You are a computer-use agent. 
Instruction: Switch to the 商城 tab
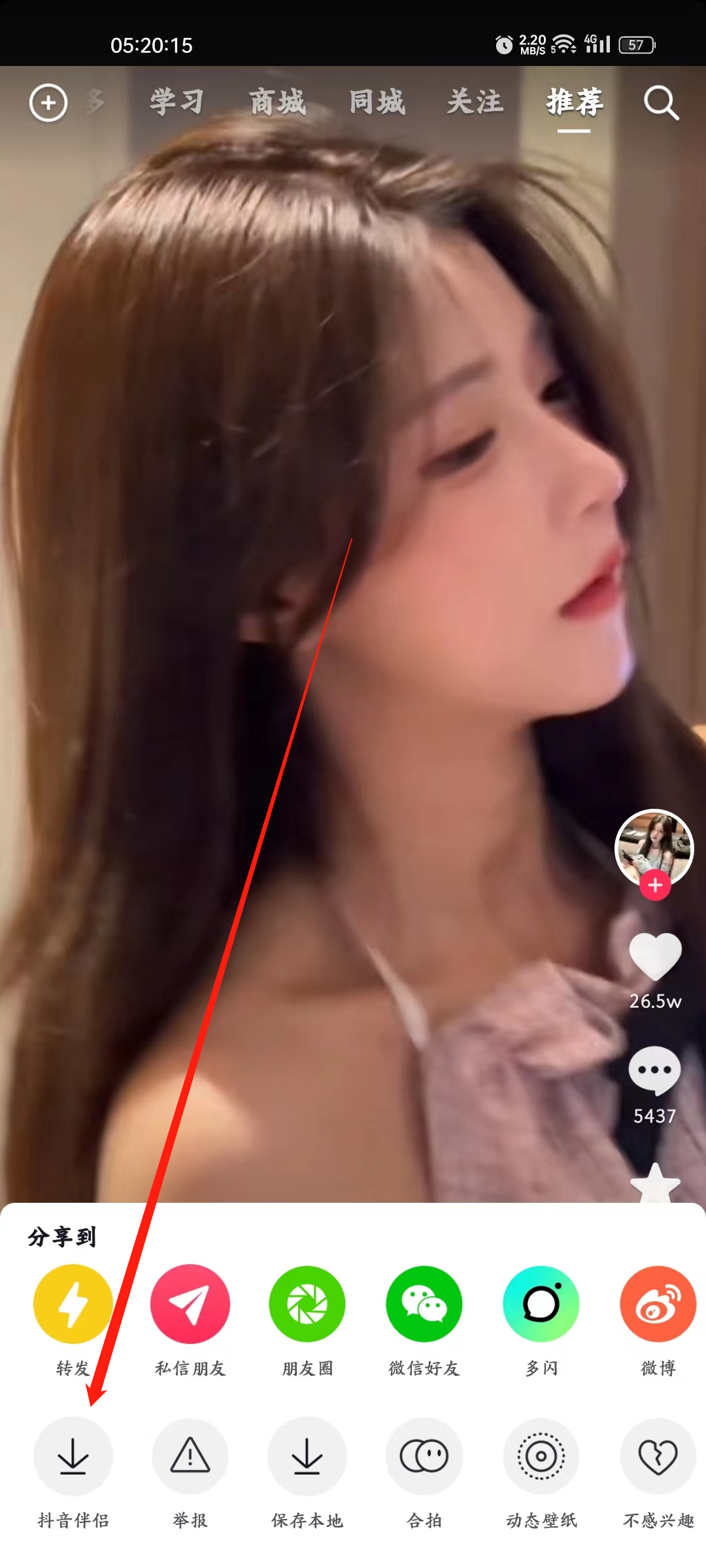[277, 103]
